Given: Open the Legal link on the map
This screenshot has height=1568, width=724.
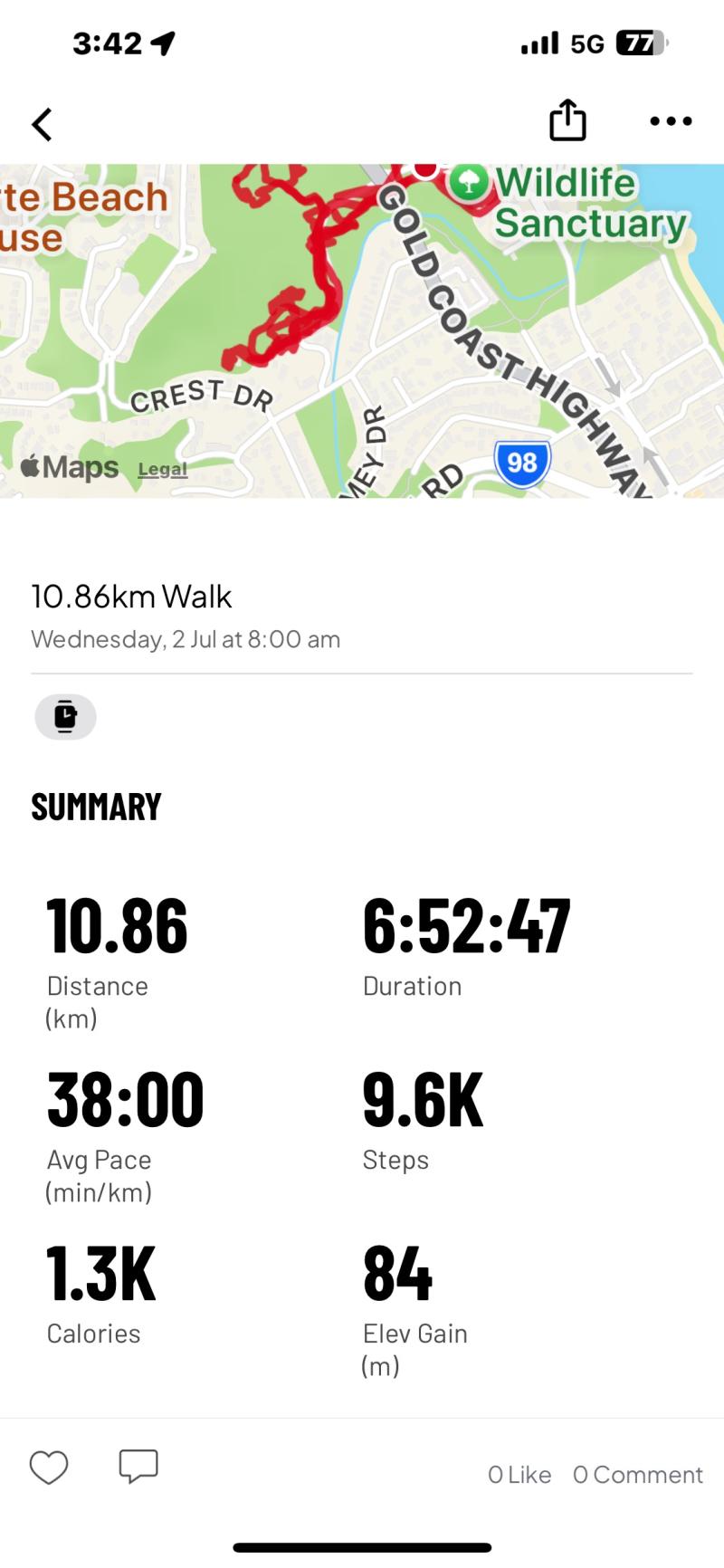Looking at the screenshot, I should [x=163, y=469].
